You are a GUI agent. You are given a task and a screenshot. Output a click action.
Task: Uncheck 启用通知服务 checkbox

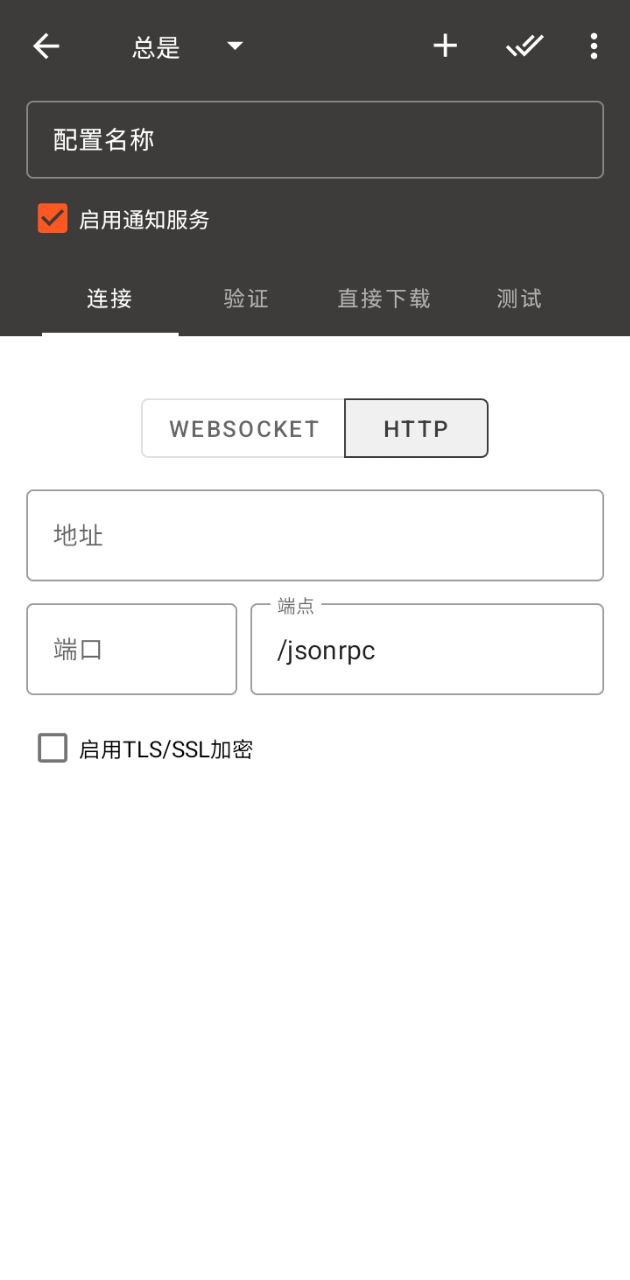click(53, 218)
